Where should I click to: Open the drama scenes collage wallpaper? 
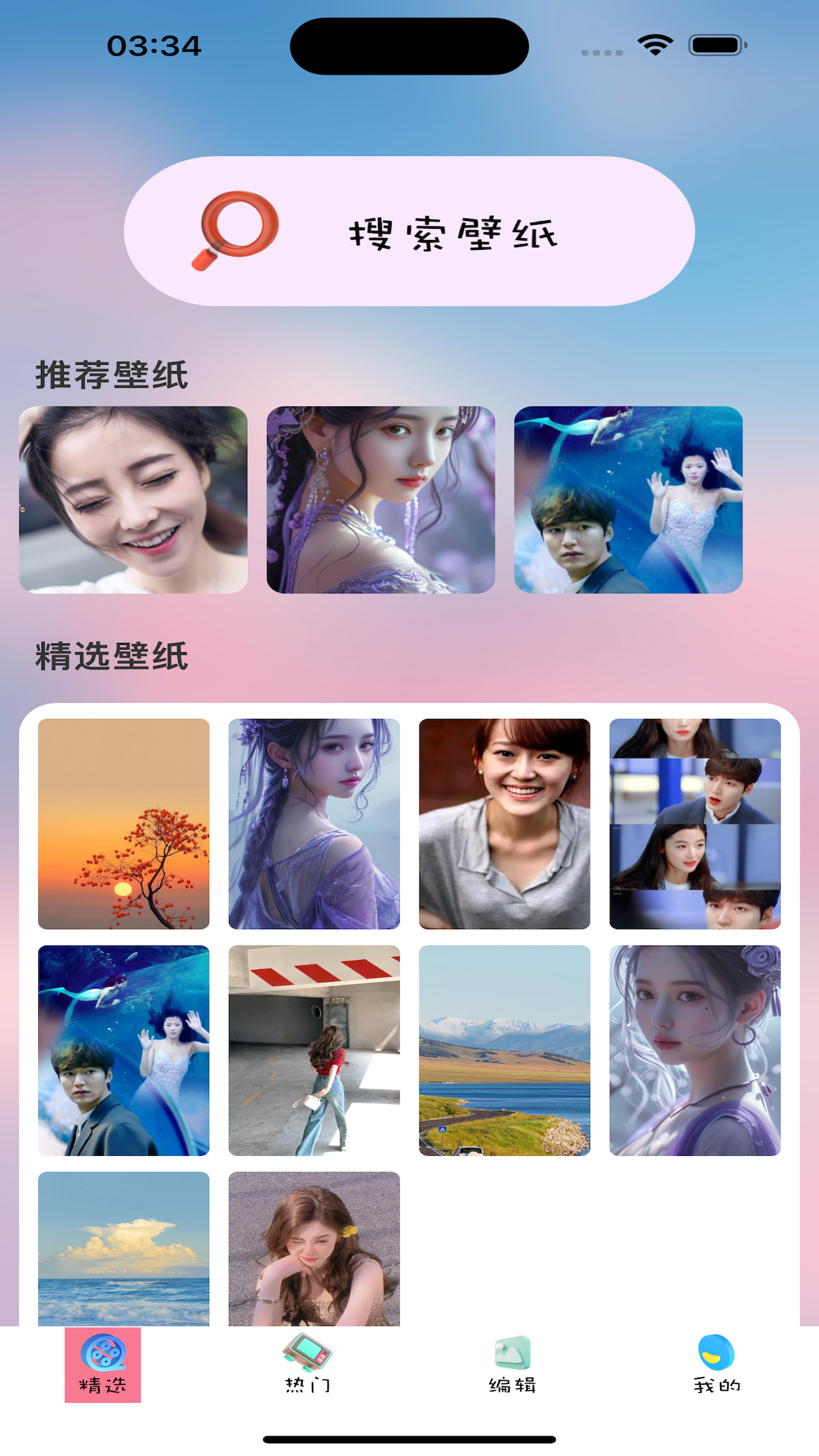click(x=694, y=824)
